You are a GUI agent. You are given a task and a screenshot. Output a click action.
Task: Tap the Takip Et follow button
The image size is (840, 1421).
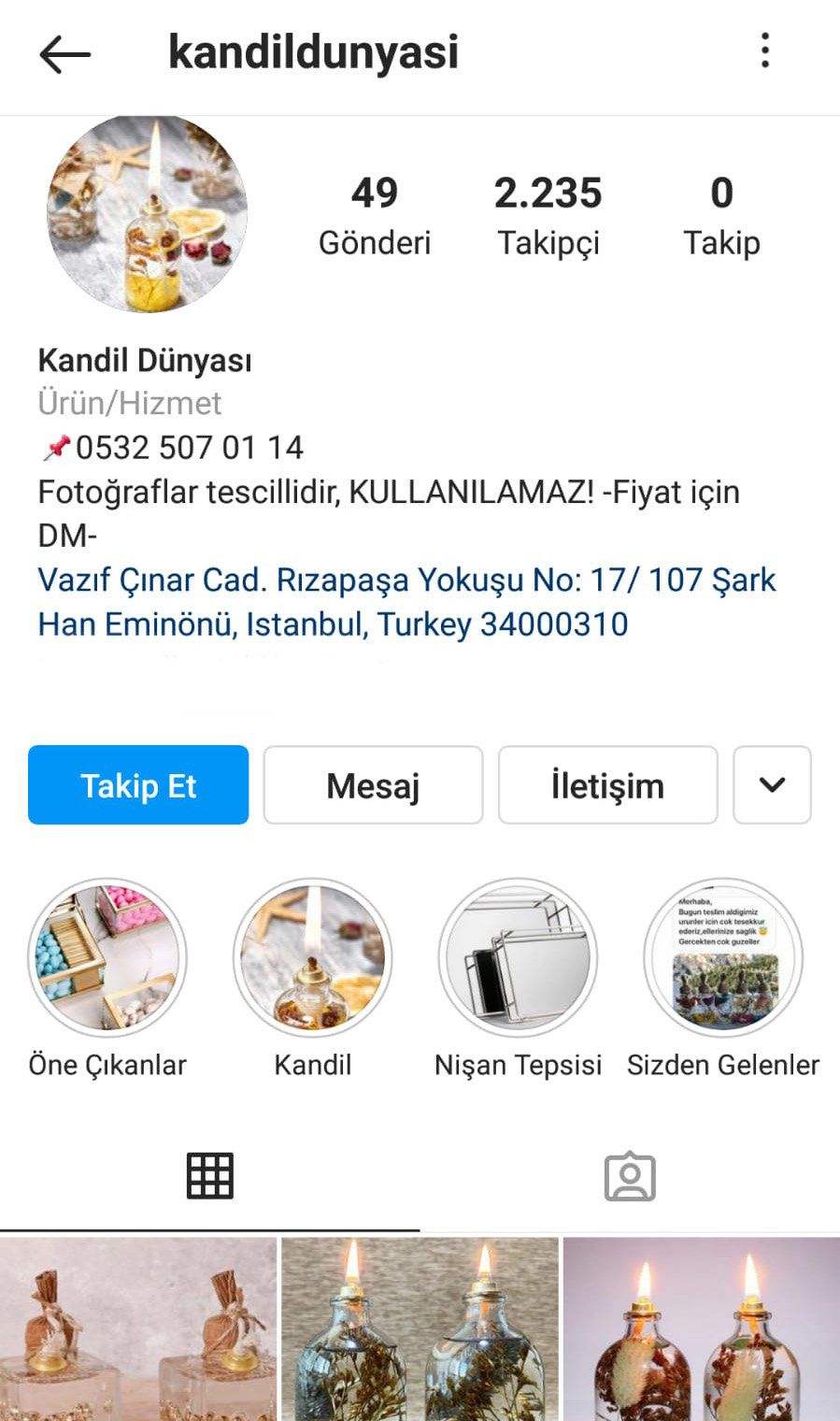[138, 785]
